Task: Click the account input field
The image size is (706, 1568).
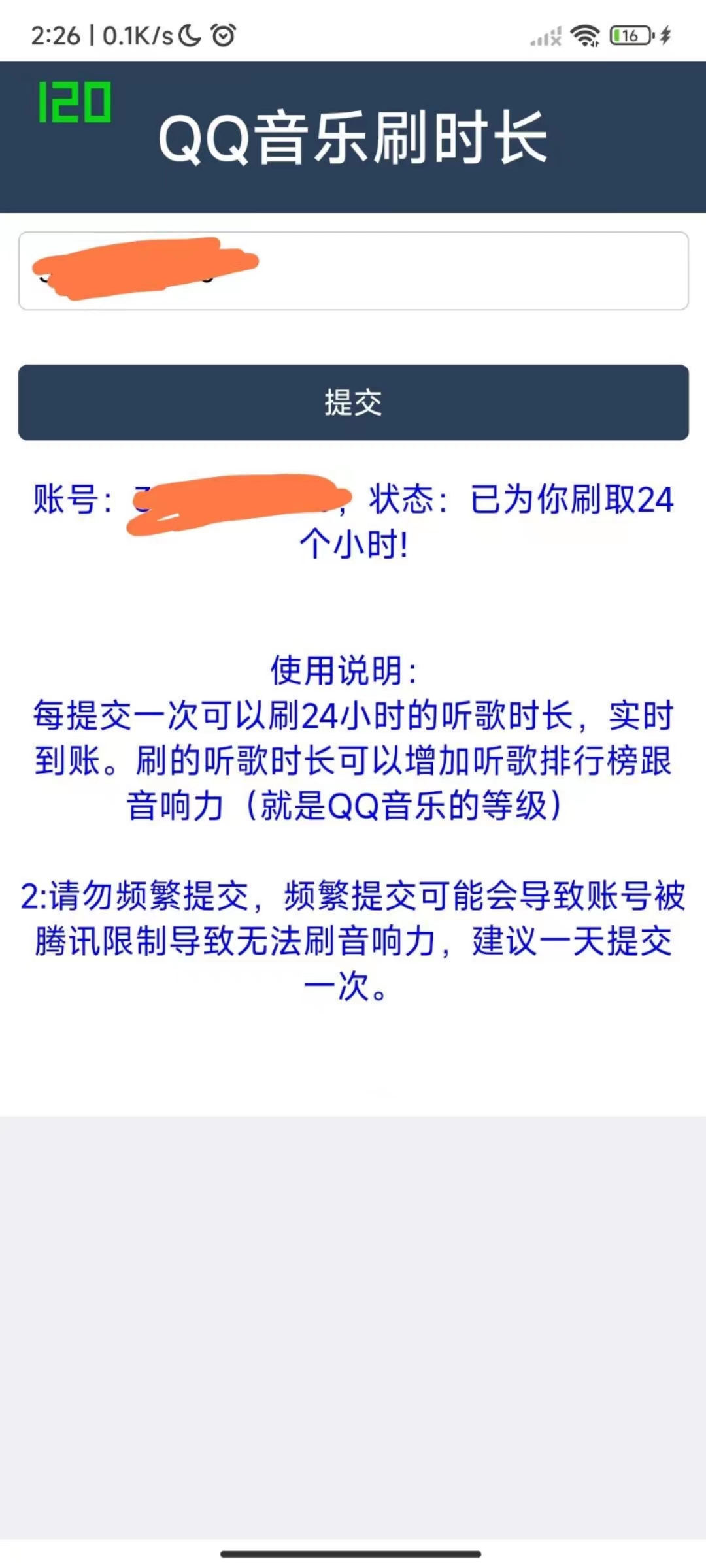Action: click(x=353, y=271)
